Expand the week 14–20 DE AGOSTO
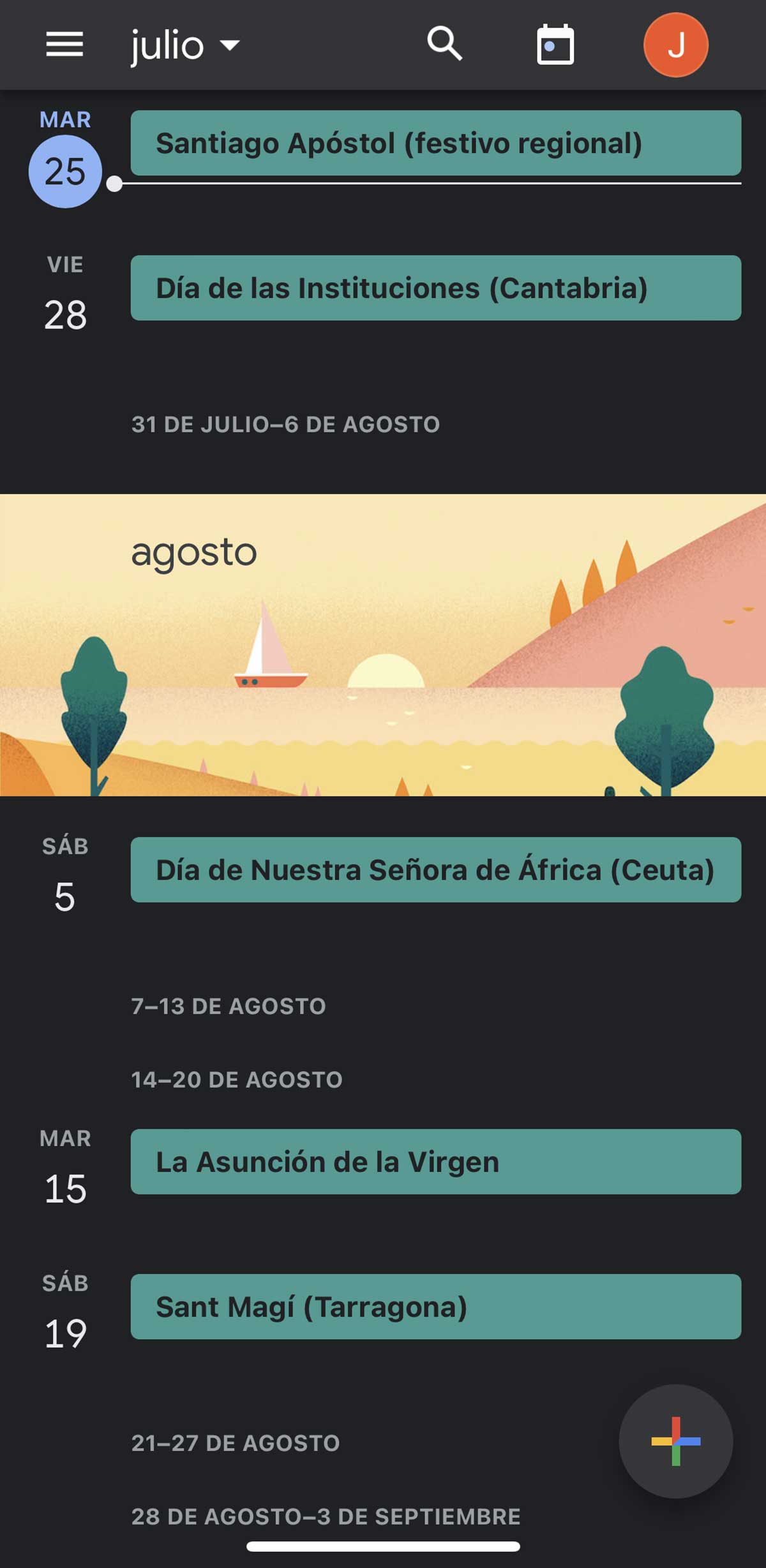Viewport: 766px width, 1568px height. click(237, 1079)
